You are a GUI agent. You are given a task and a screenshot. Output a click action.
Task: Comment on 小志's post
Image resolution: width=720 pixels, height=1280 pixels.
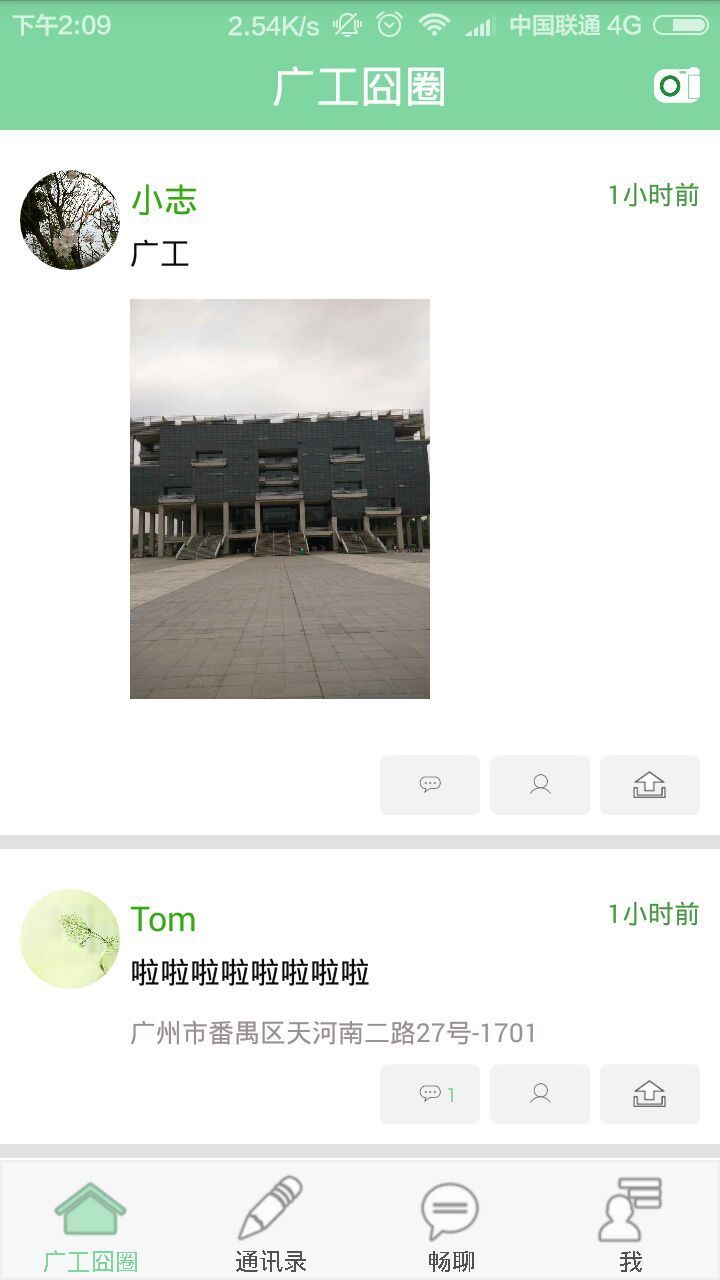click(430, 785)
